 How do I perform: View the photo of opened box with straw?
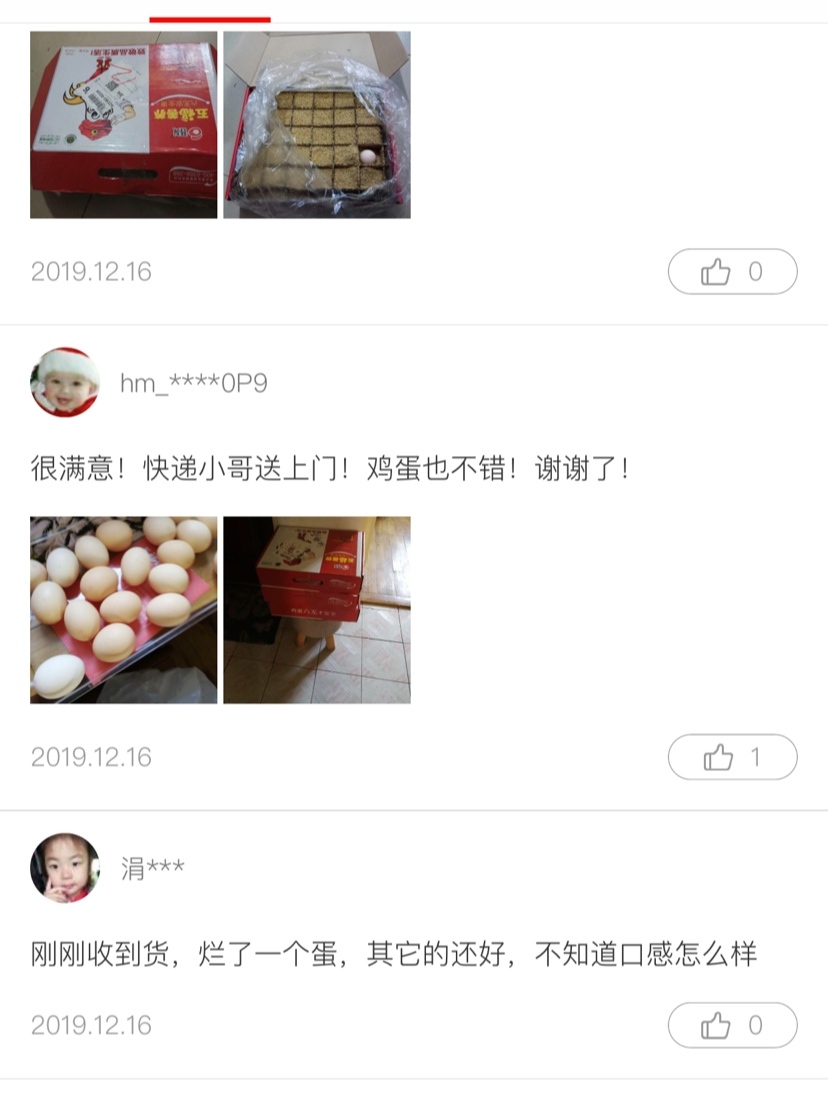click(x=316, y=125)
